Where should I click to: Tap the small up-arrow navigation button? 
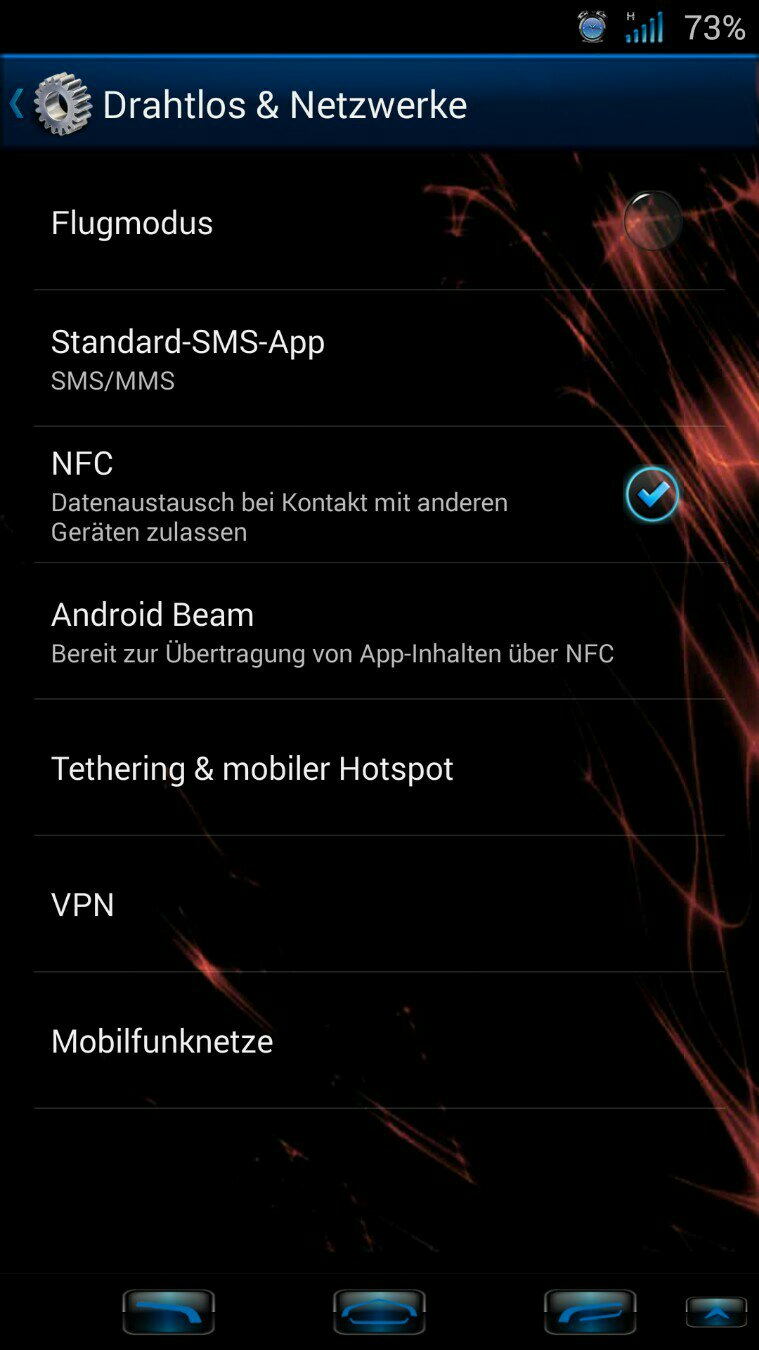click(x=716, y=1312)
